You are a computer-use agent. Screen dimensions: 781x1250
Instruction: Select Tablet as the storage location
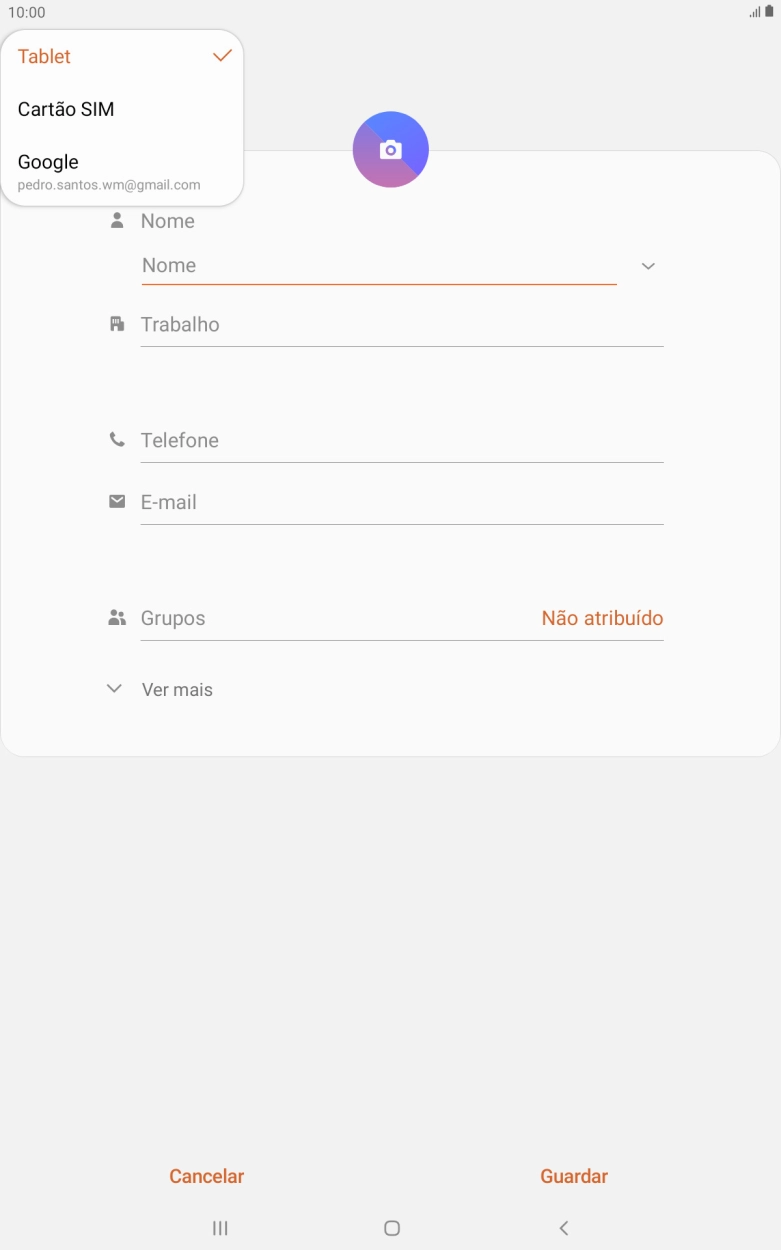point(122,57)
